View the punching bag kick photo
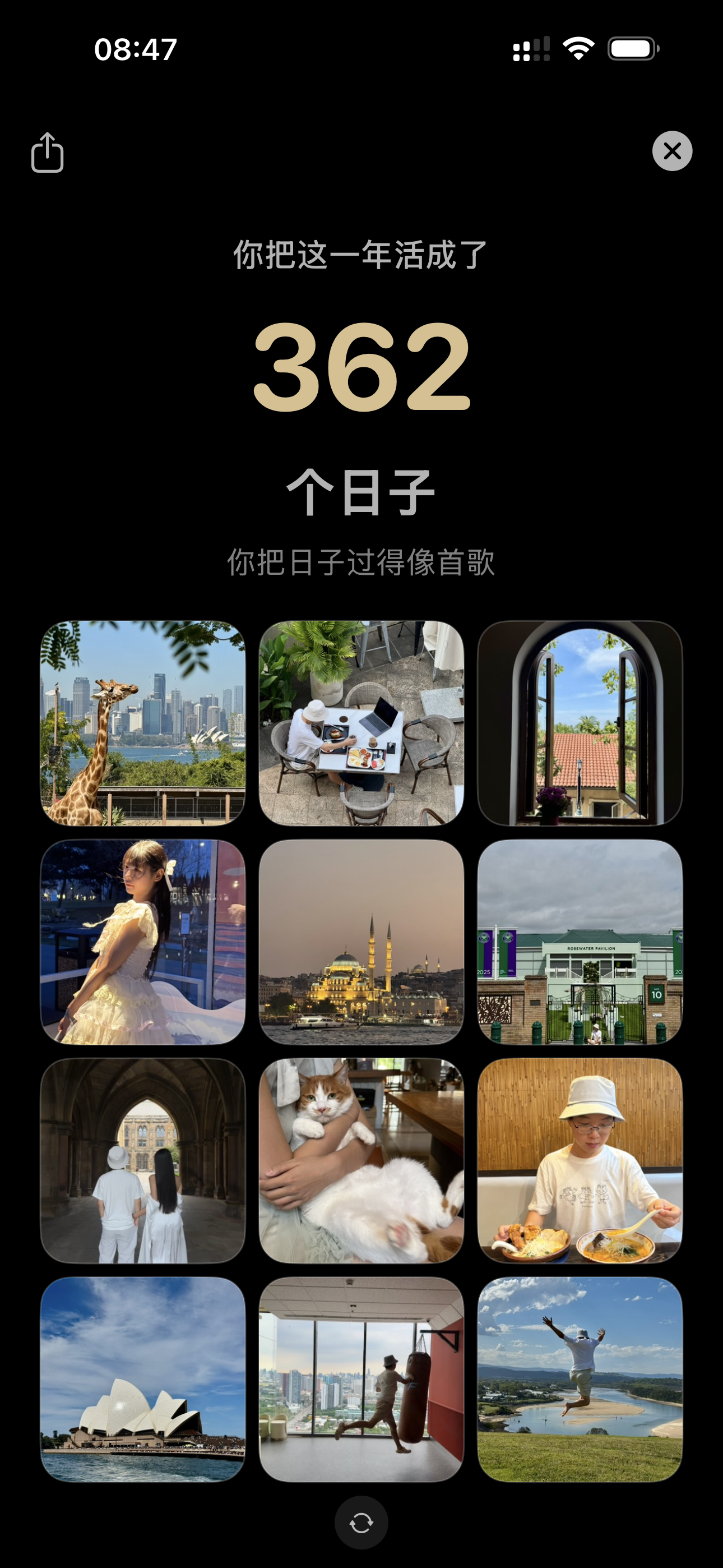Image resolution: width=723 pixels, height=1568 pixels. 361,1380
